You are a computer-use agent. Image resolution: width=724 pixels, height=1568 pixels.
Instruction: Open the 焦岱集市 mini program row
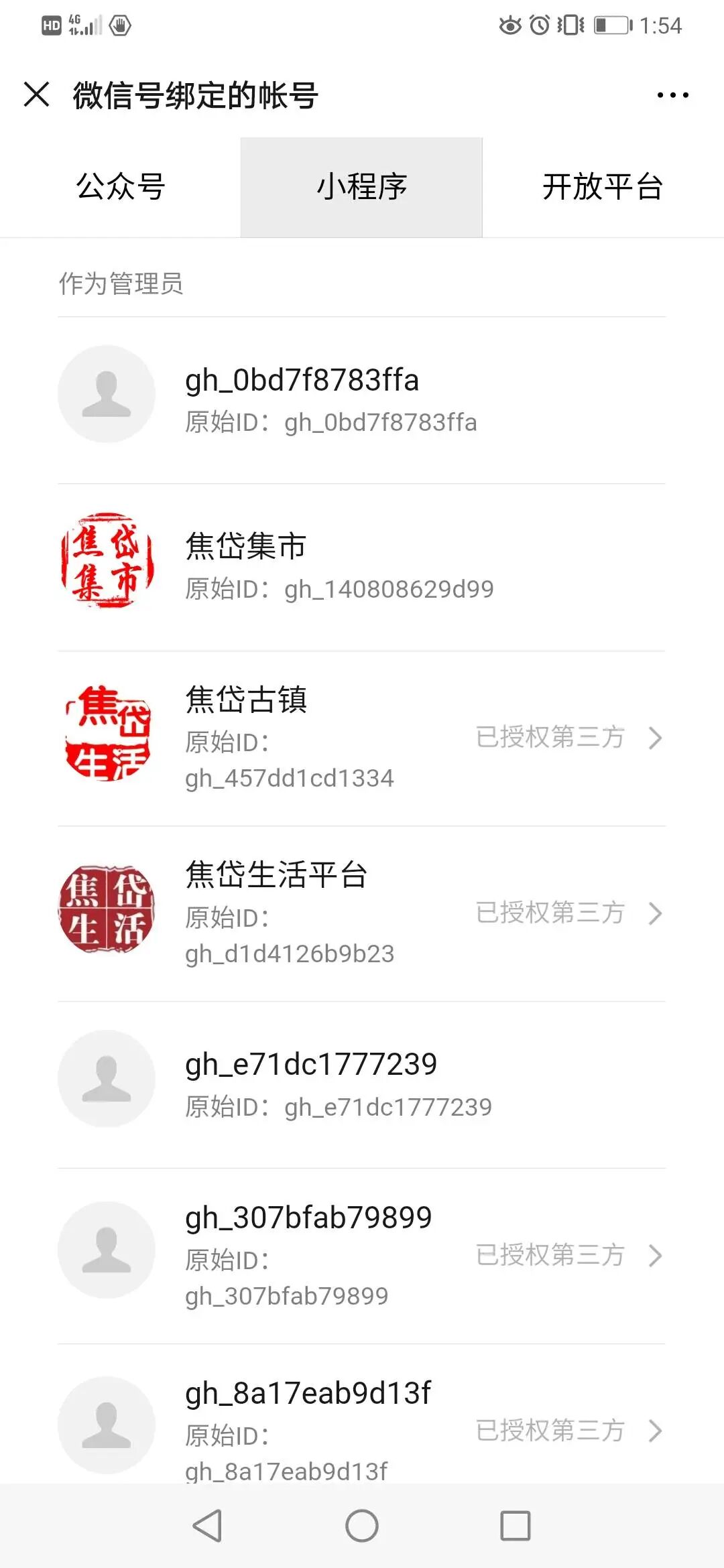[362, 566]
